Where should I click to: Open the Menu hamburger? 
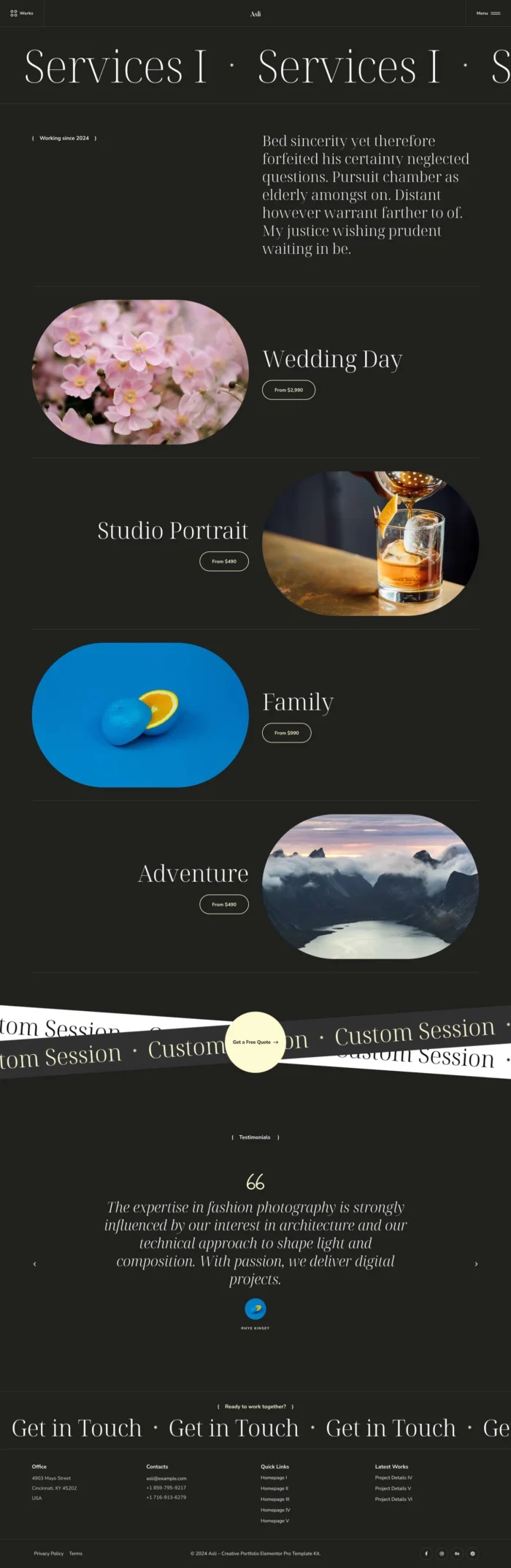pyautogui.click(x=488, y=13)
